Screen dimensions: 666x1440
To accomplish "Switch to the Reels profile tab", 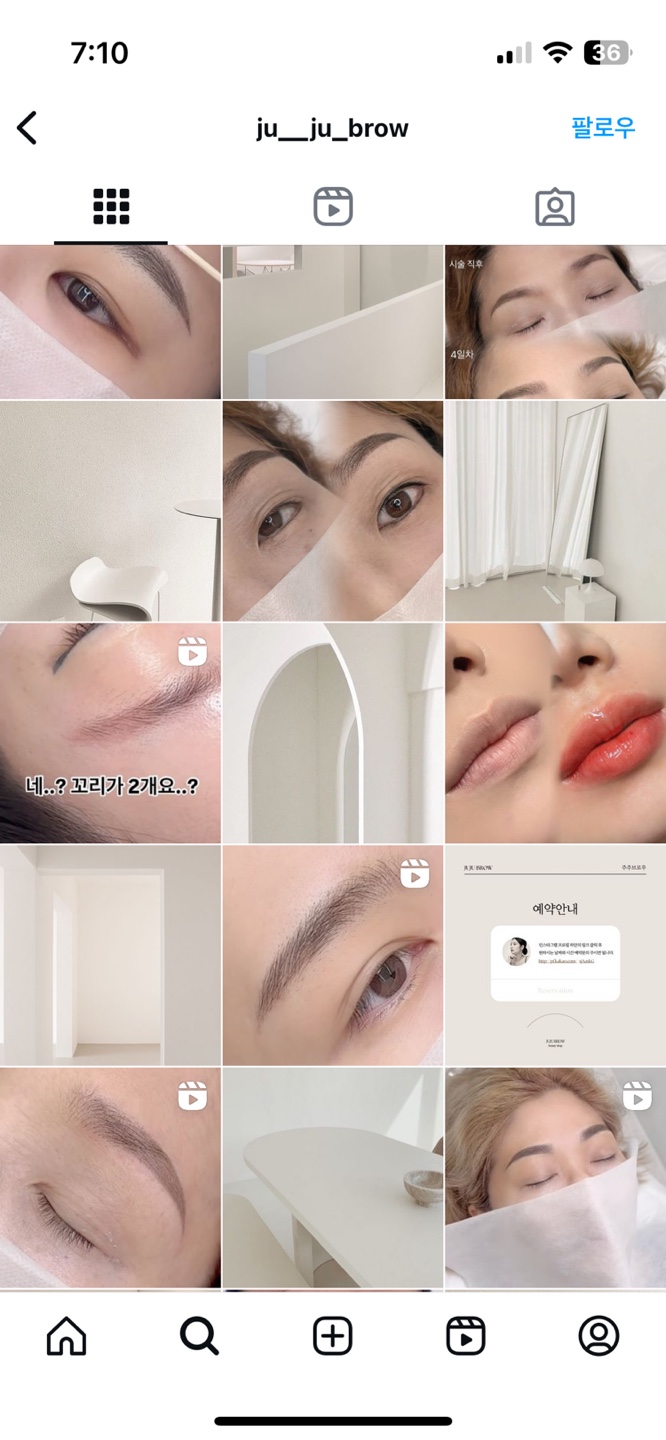I will pyautogui.click(x=333, y=206).
